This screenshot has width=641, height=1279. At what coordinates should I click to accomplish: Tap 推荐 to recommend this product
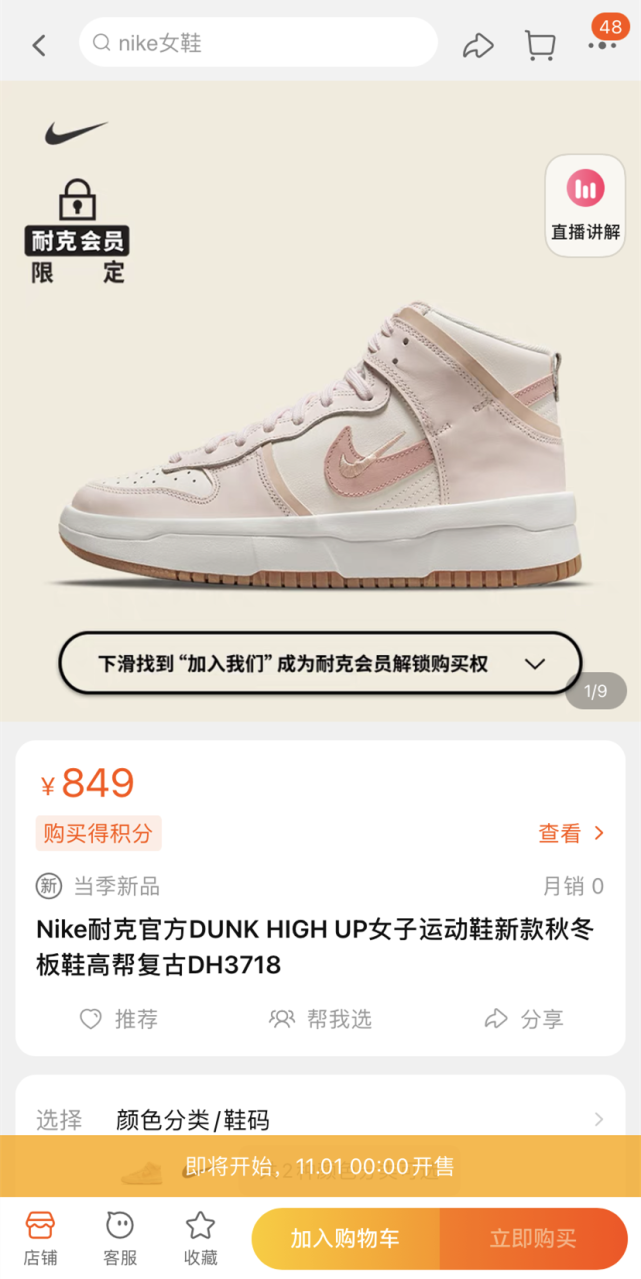click(x=118, y=1019)
